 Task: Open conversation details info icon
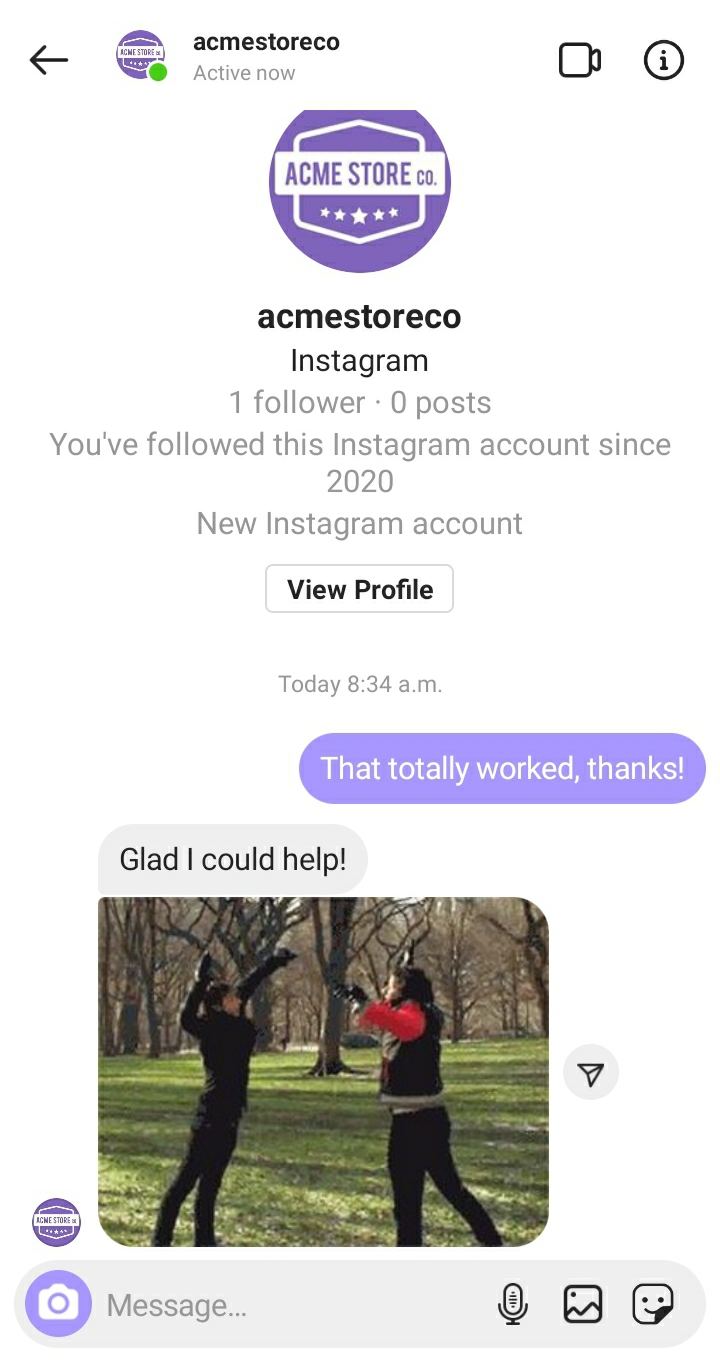663,60
